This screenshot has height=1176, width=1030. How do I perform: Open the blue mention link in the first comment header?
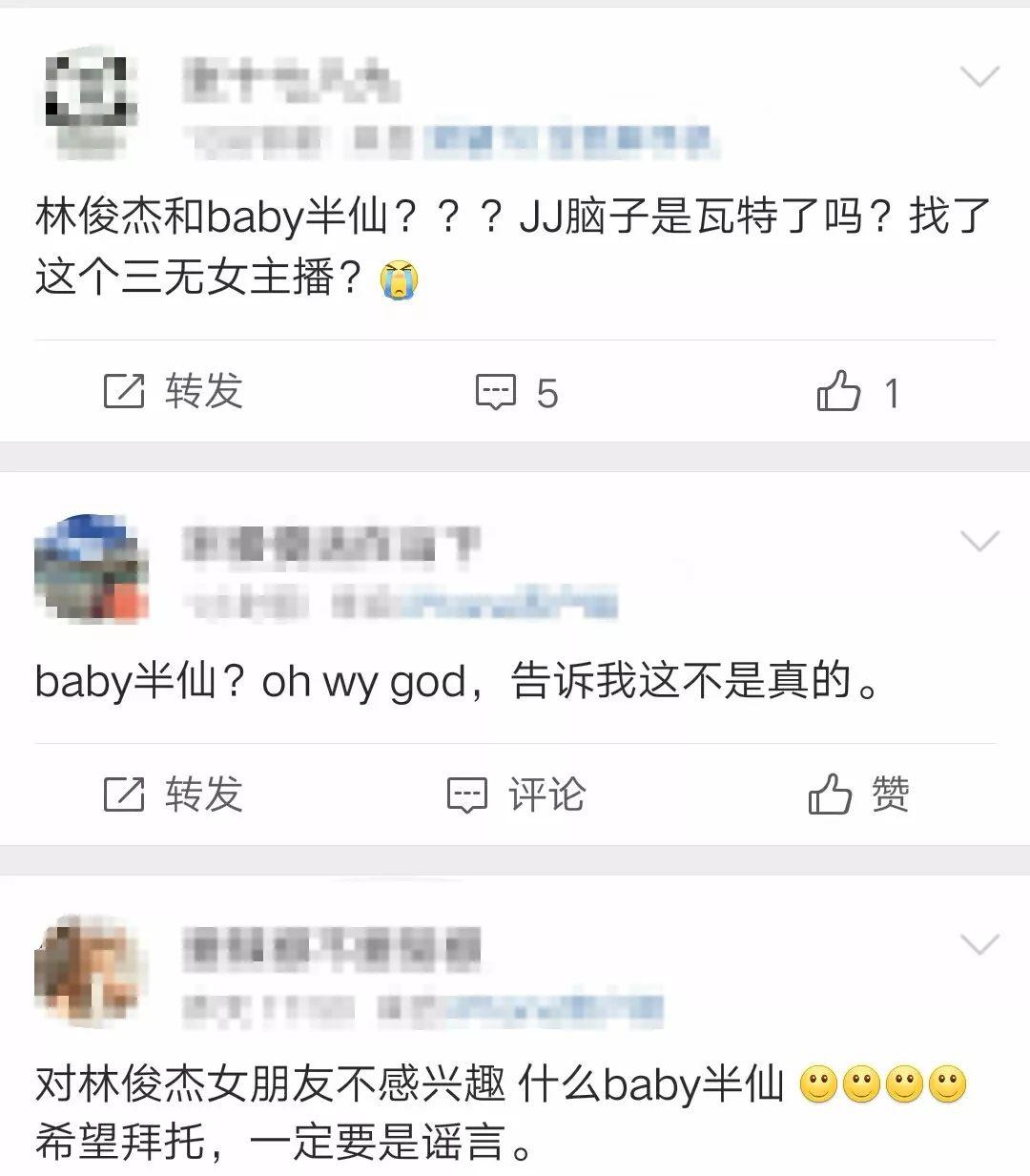(572, 136)
